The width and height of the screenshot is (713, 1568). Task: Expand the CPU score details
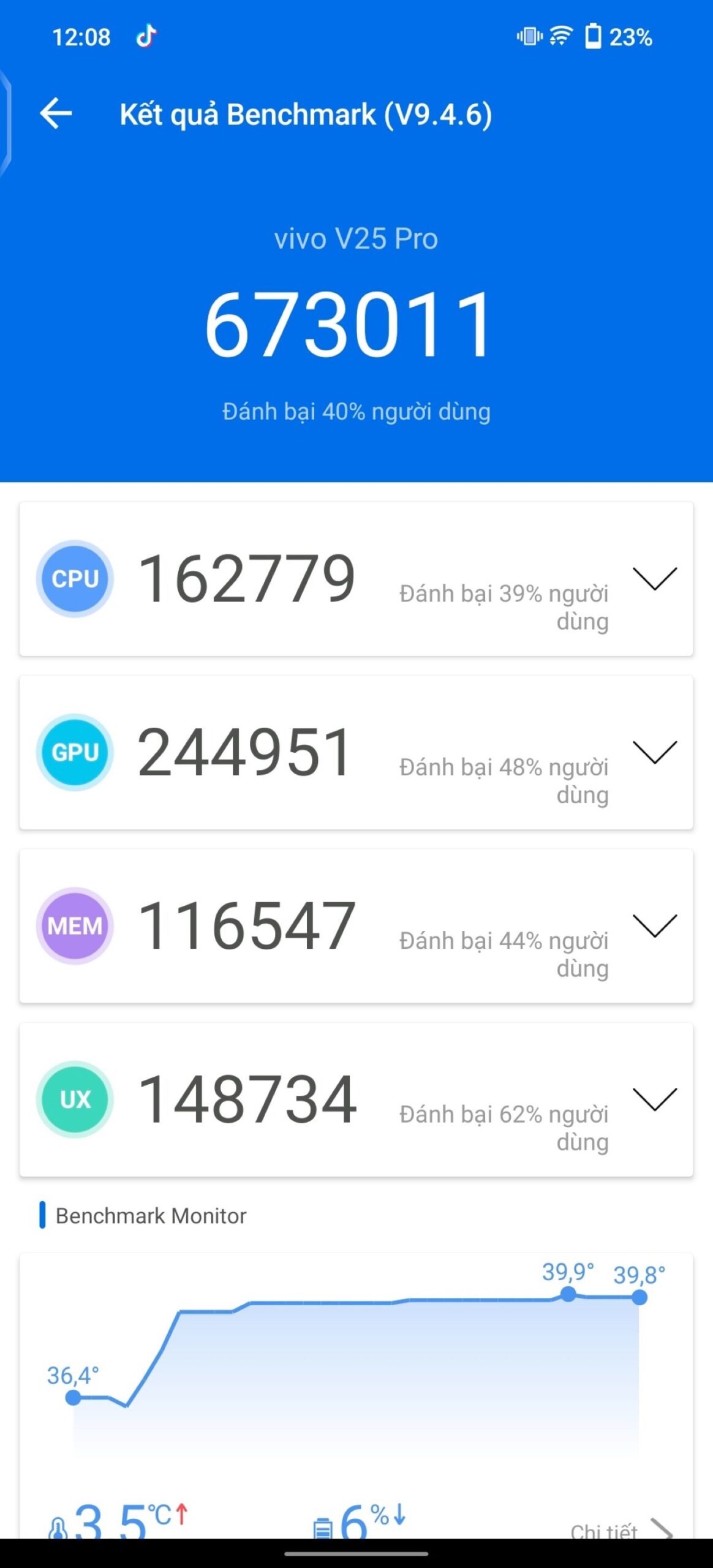tap(654, 579)
